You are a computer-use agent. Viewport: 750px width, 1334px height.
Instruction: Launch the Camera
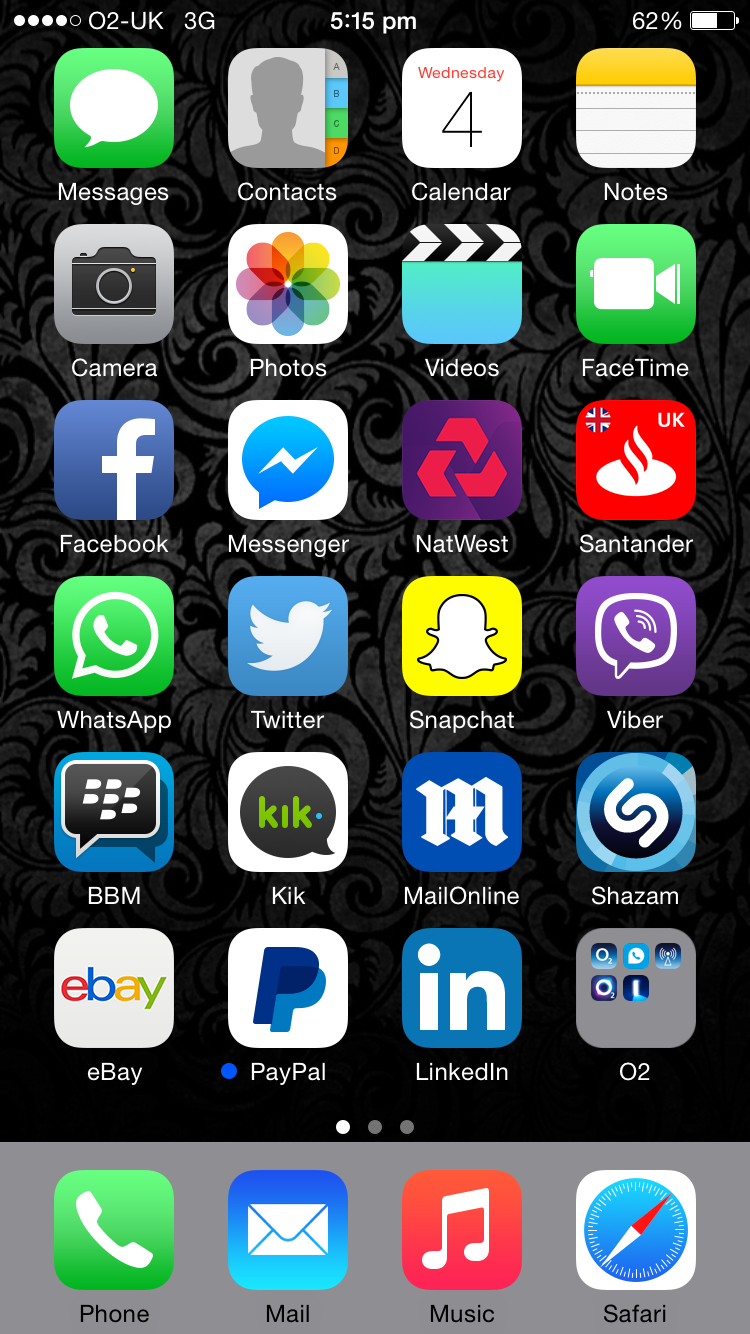click(x=114, y=284)
